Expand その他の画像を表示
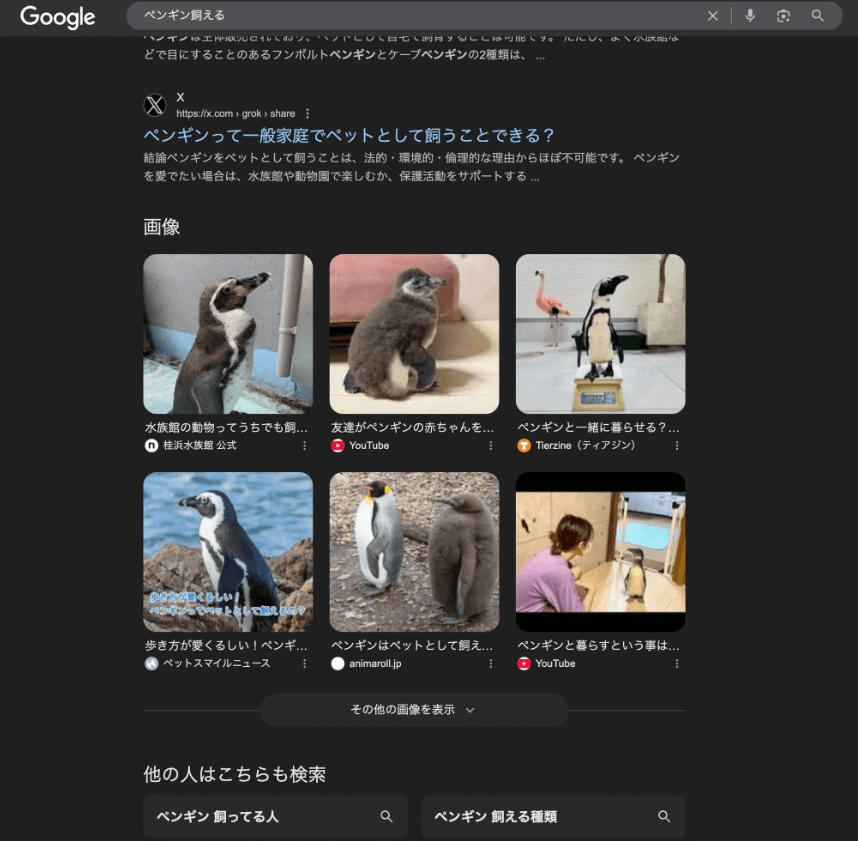 414,710
